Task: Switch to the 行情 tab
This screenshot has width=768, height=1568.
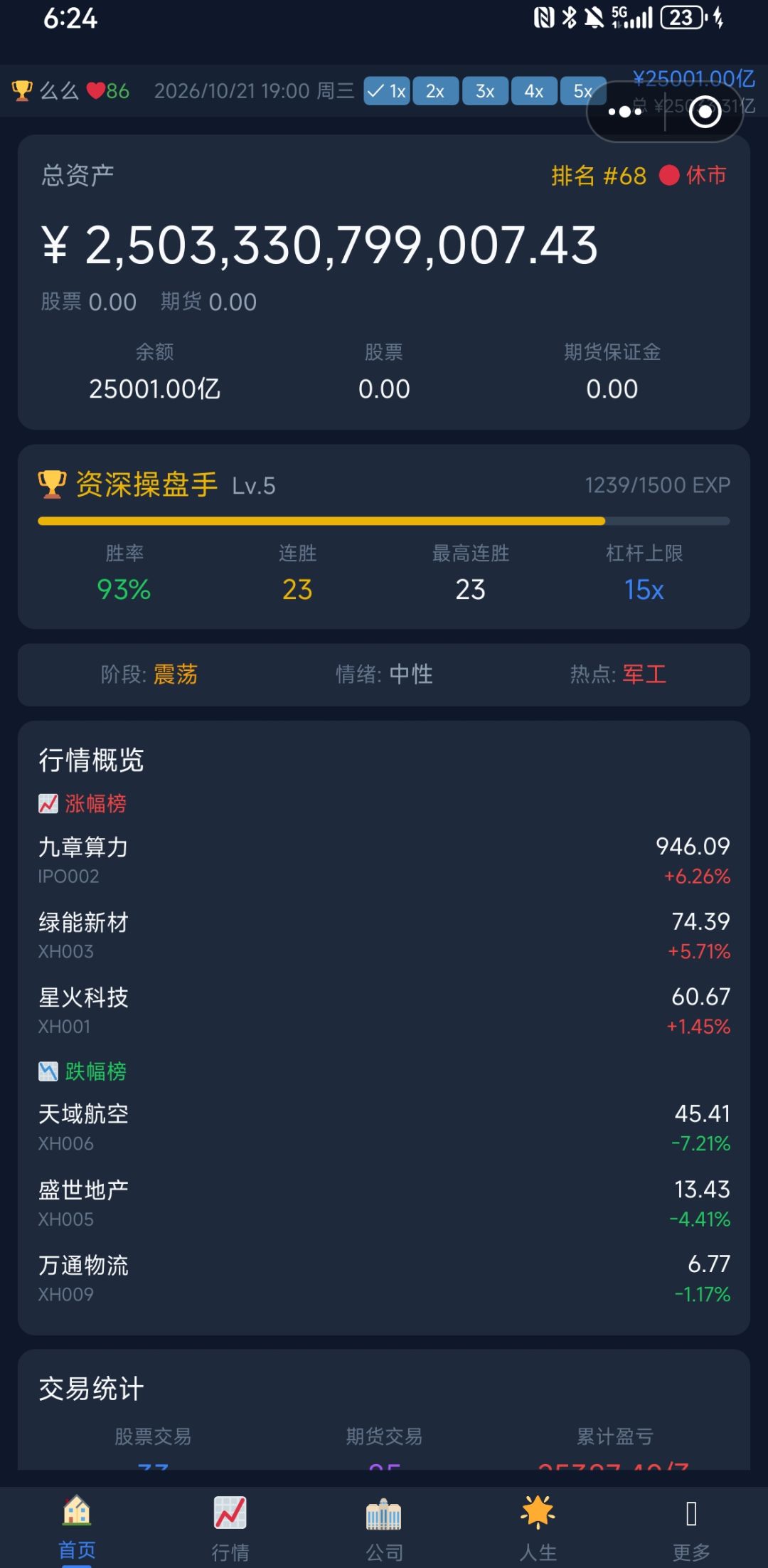Action: click(230, 1527)
